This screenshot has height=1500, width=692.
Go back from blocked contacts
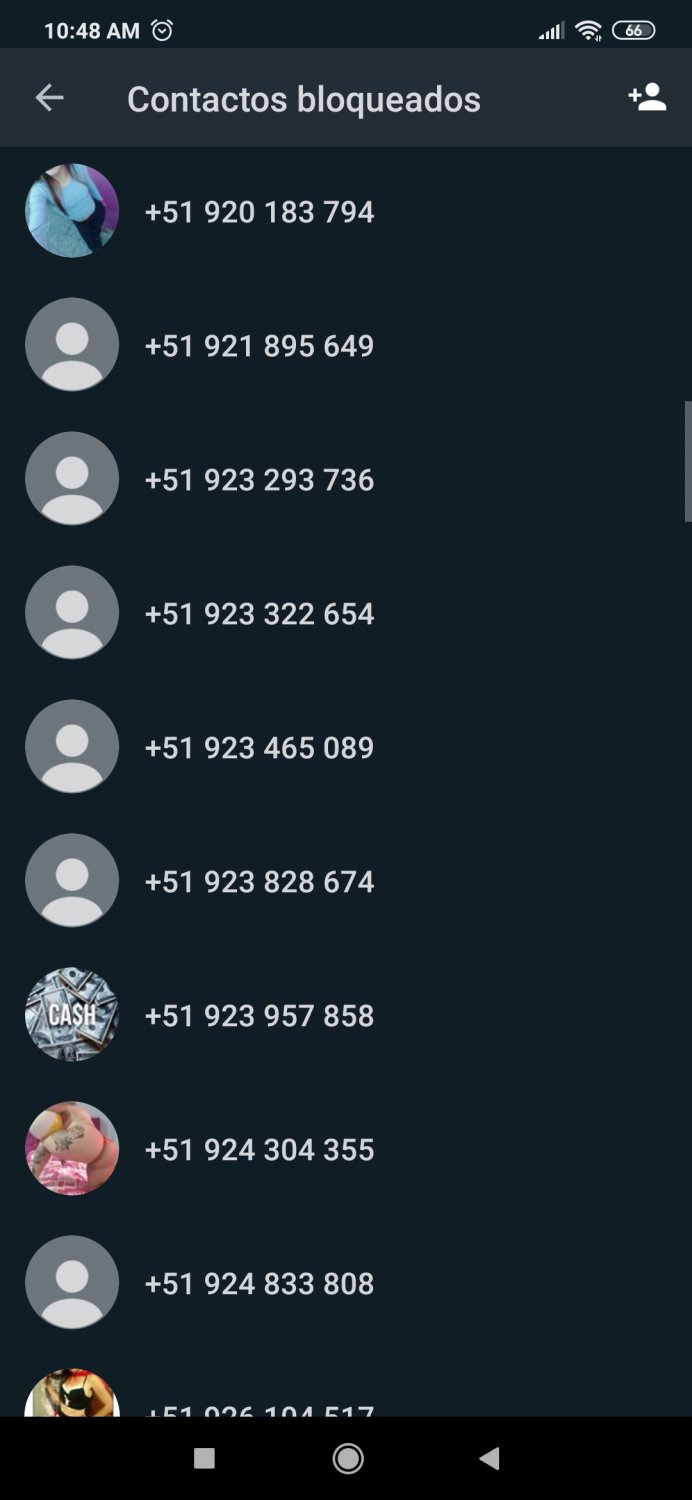pyautogui.click(x=49, y=98)
